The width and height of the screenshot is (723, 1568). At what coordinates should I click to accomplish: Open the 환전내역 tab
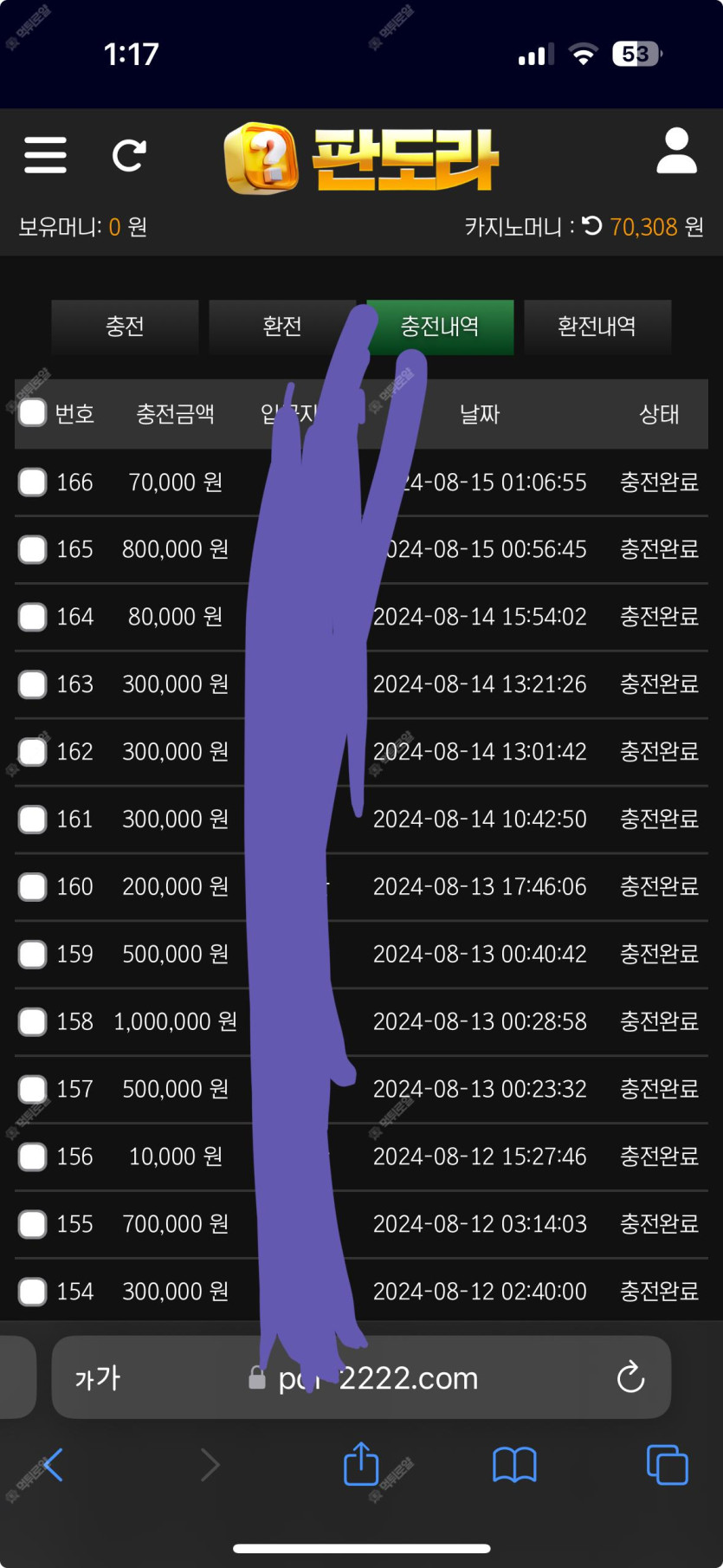click(x=597, y=327)
